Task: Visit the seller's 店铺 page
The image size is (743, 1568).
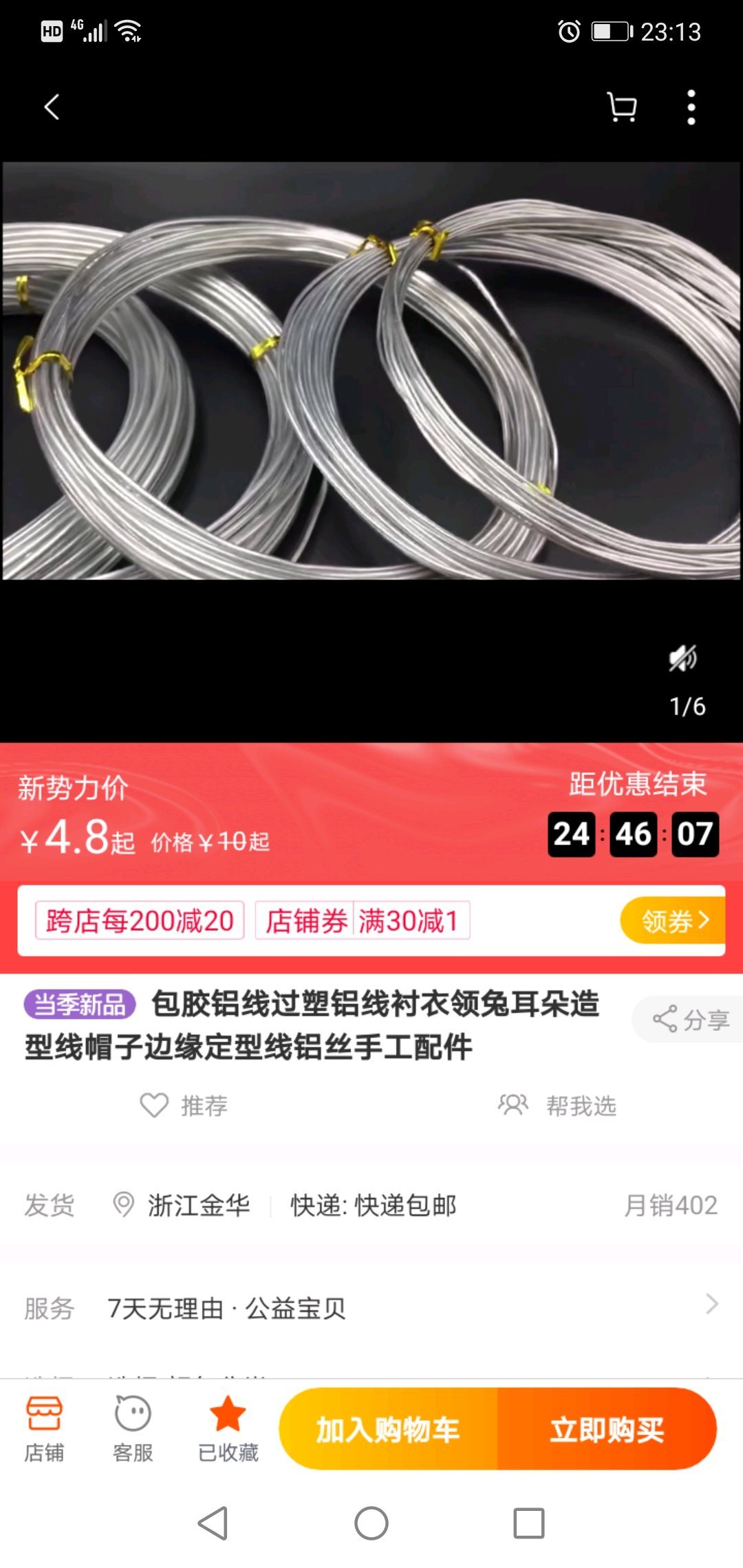Action: pyautogui.click(x=44, y=1429)
